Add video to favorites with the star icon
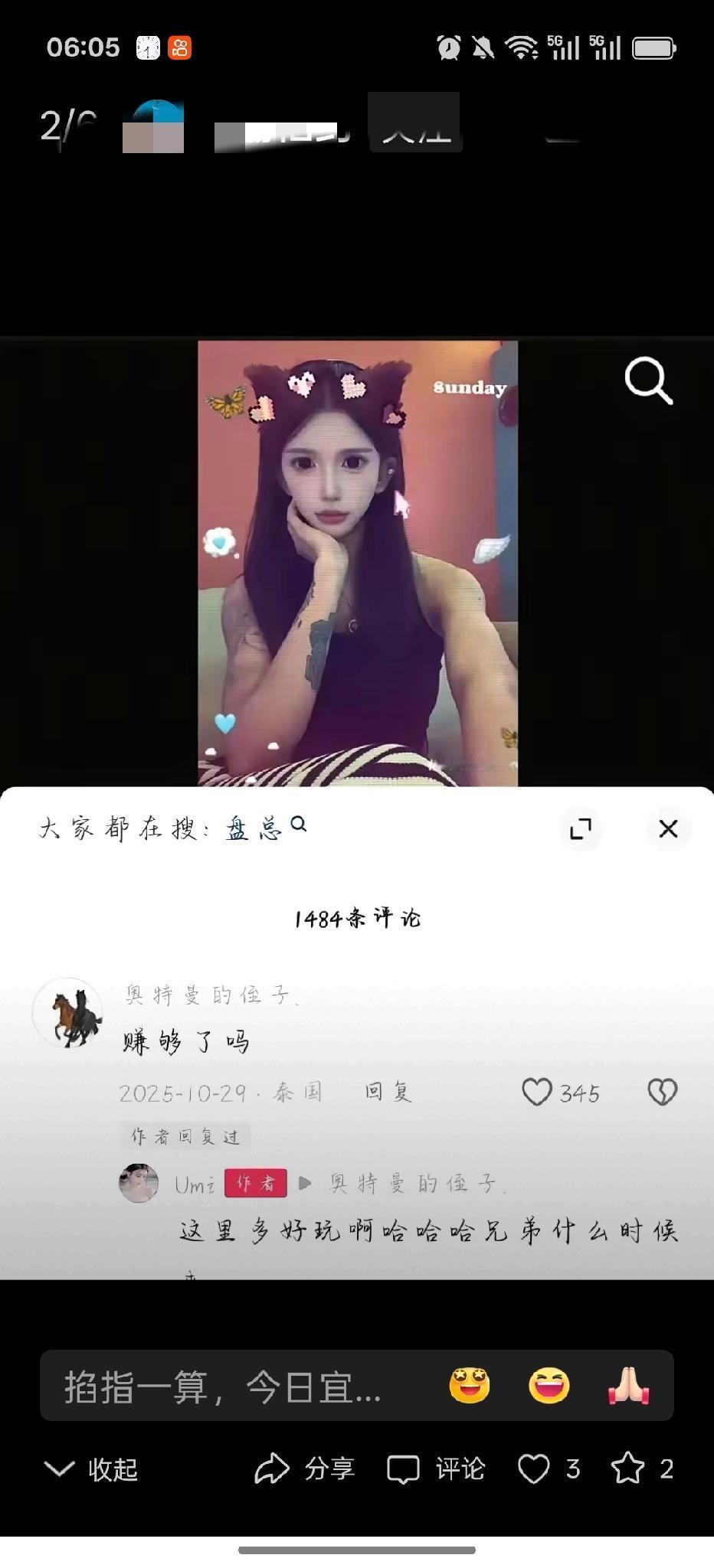The width and height of the screenshot is (714, 1568). pos(630,1469)
